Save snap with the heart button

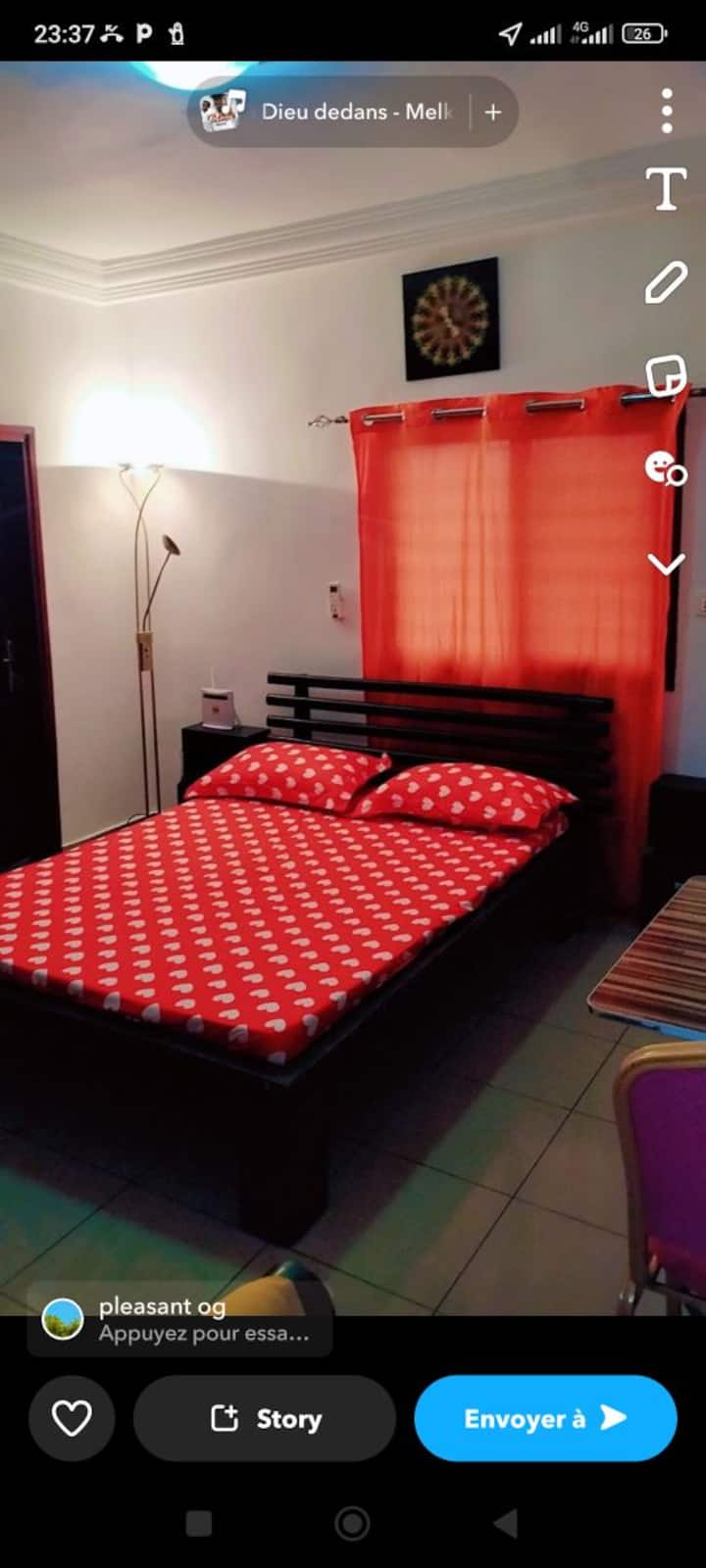point(72,1418)
